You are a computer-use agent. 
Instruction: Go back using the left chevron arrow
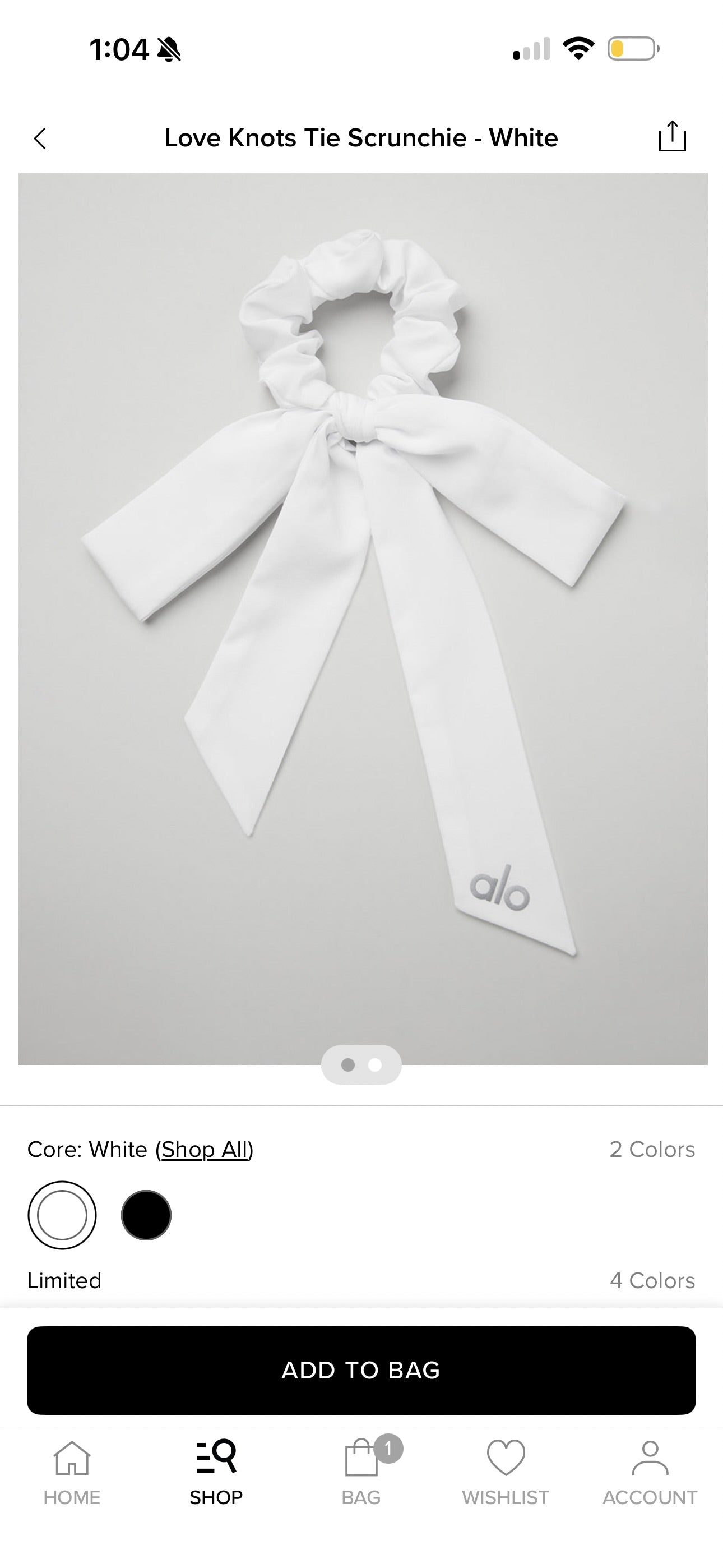pos(40,138)
